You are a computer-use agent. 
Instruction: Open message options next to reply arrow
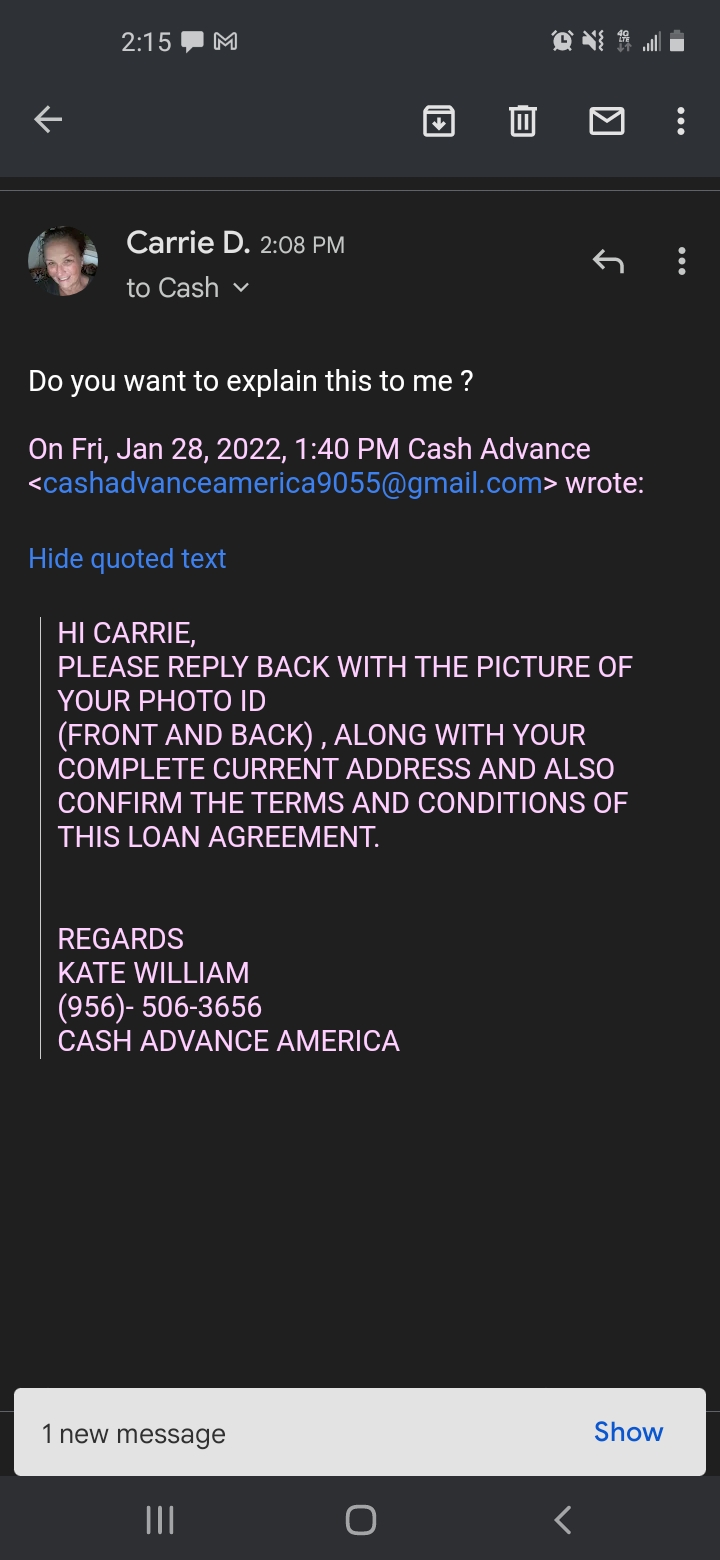681,262
